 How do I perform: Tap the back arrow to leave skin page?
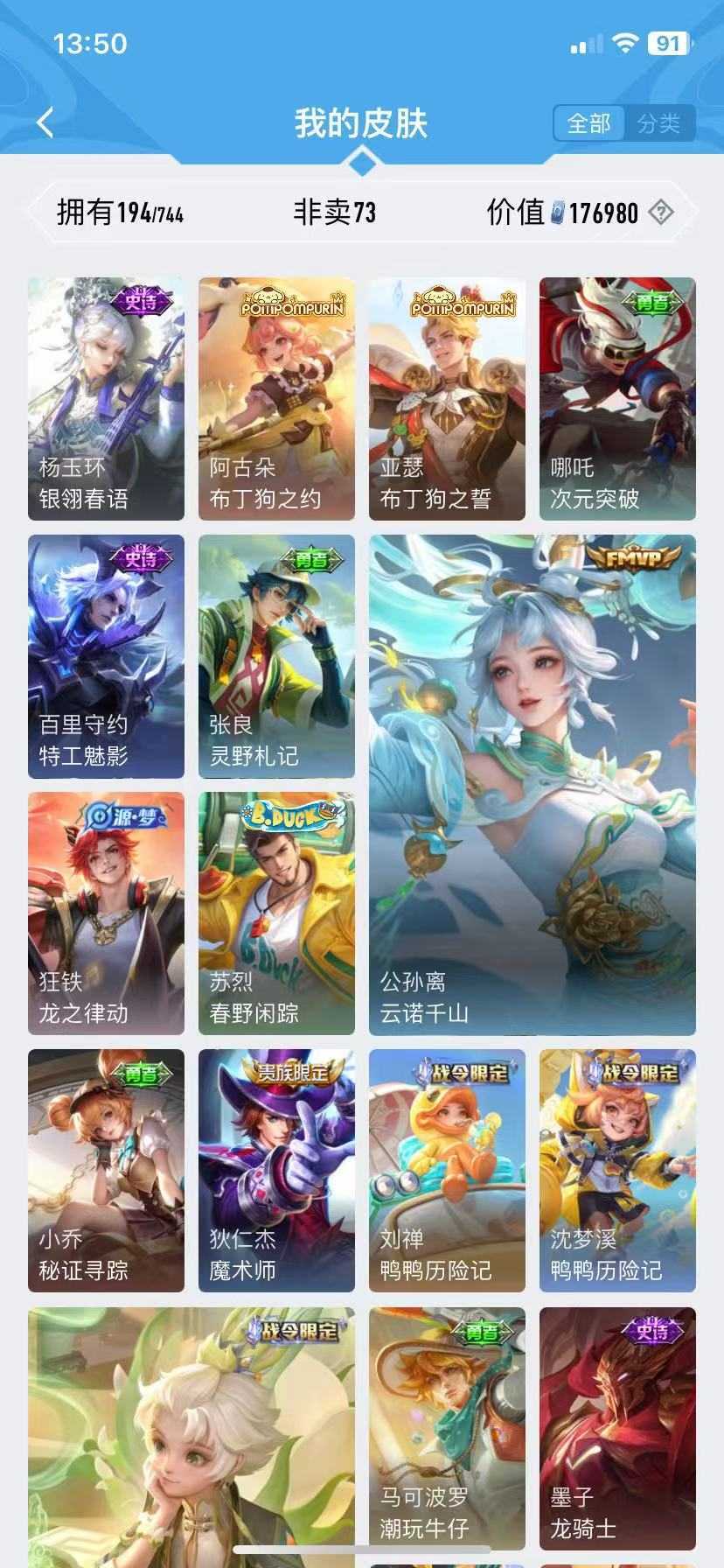point(45,122)
